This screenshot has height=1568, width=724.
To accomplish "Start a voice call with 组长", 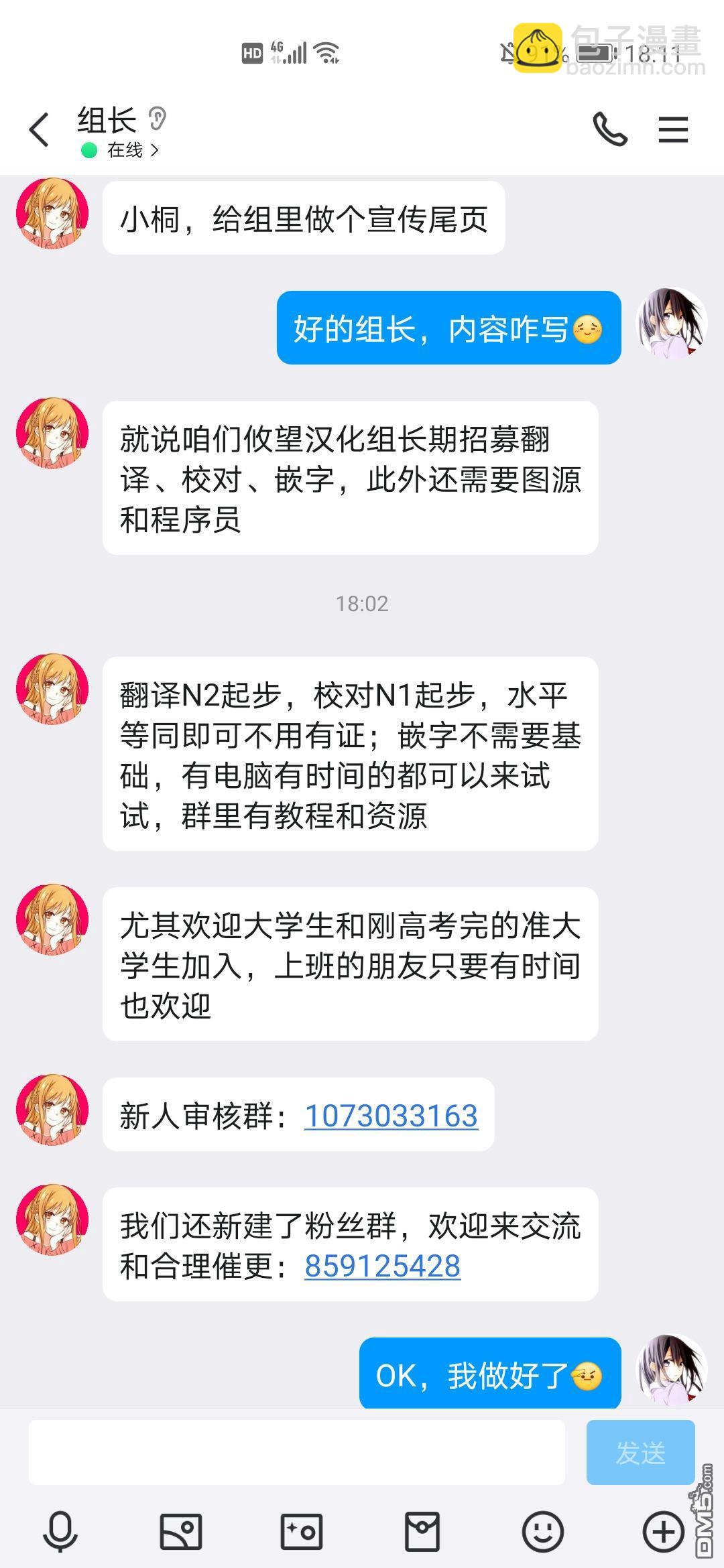I will (610, 129).
